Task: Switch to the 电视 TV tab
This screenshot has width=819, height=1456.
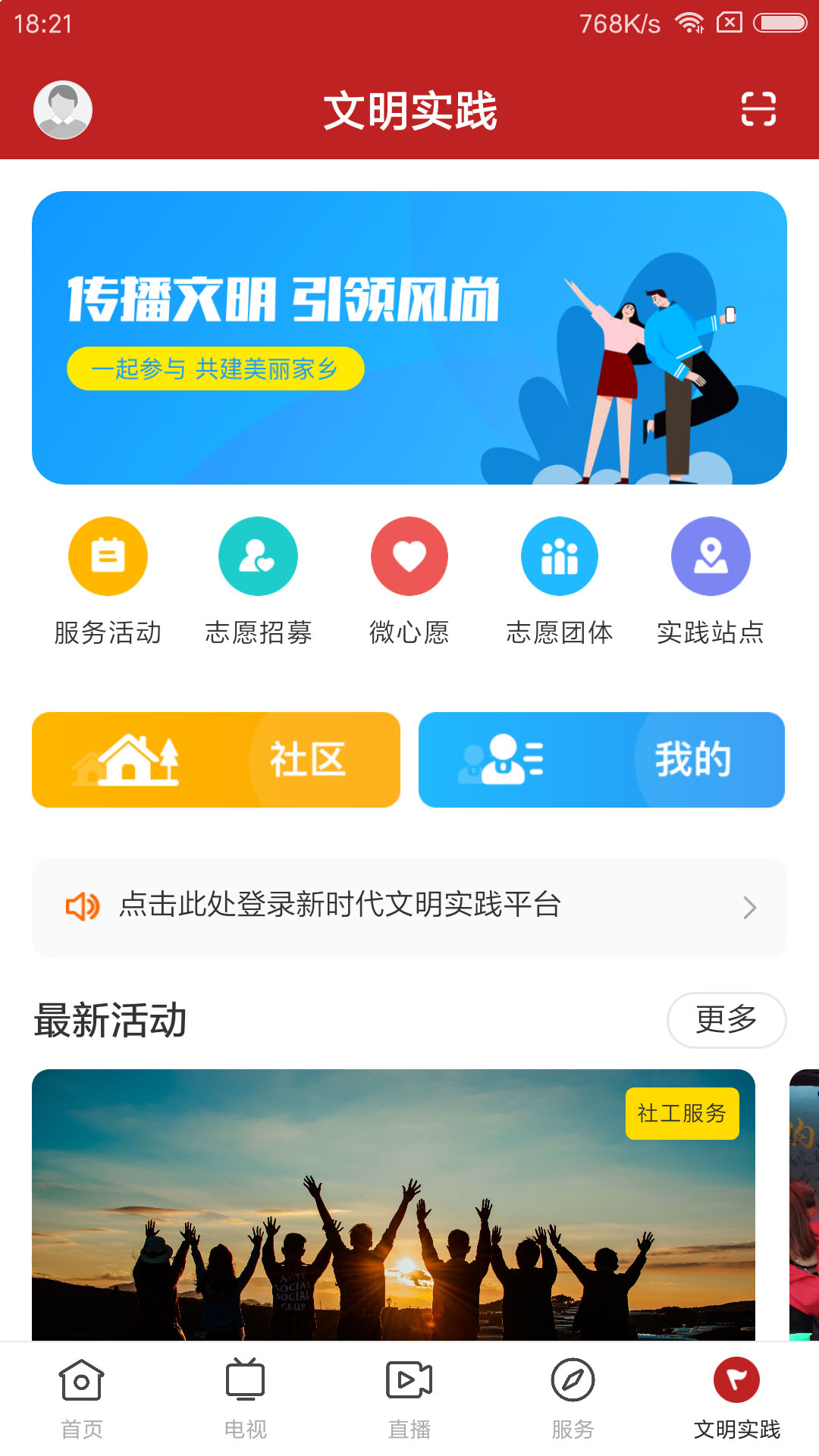Action: [246, 1403]
